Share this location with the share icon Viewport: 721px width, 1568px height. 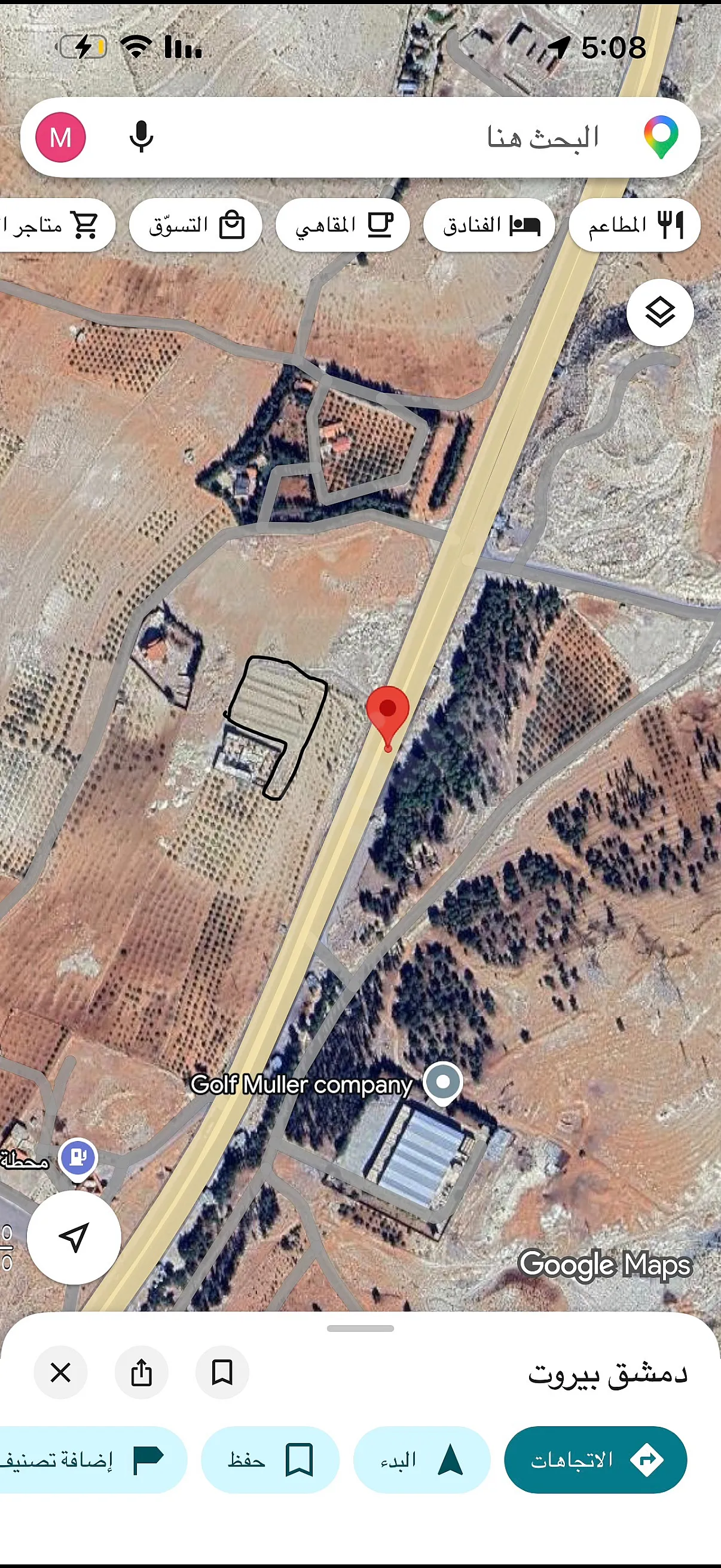point(142,1372)
